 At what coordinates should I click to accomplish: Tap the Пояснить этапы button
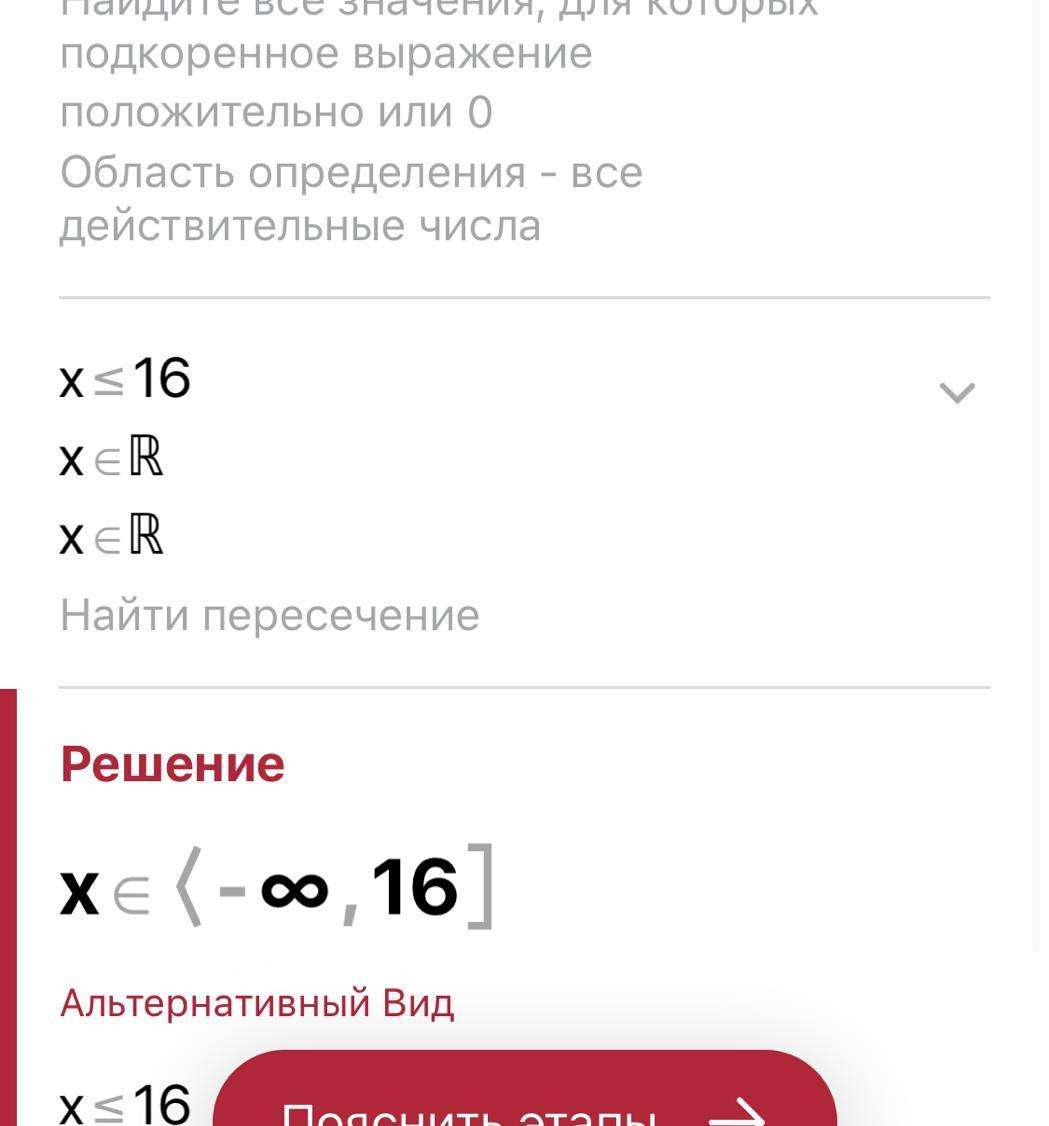tap(524, 1095)
